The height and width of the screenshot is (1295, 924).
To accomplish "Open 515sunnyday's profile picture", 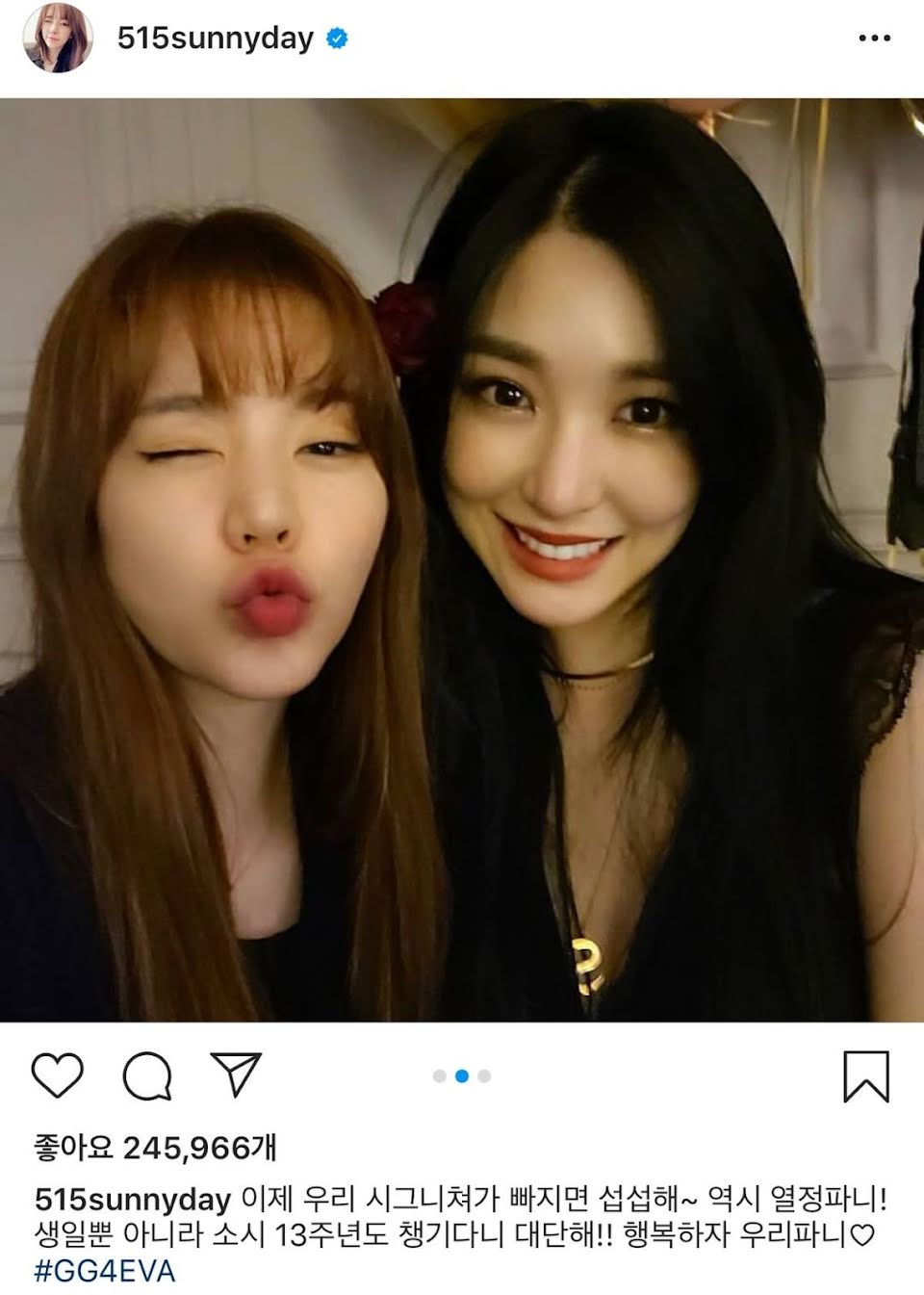I will point(58,39).
